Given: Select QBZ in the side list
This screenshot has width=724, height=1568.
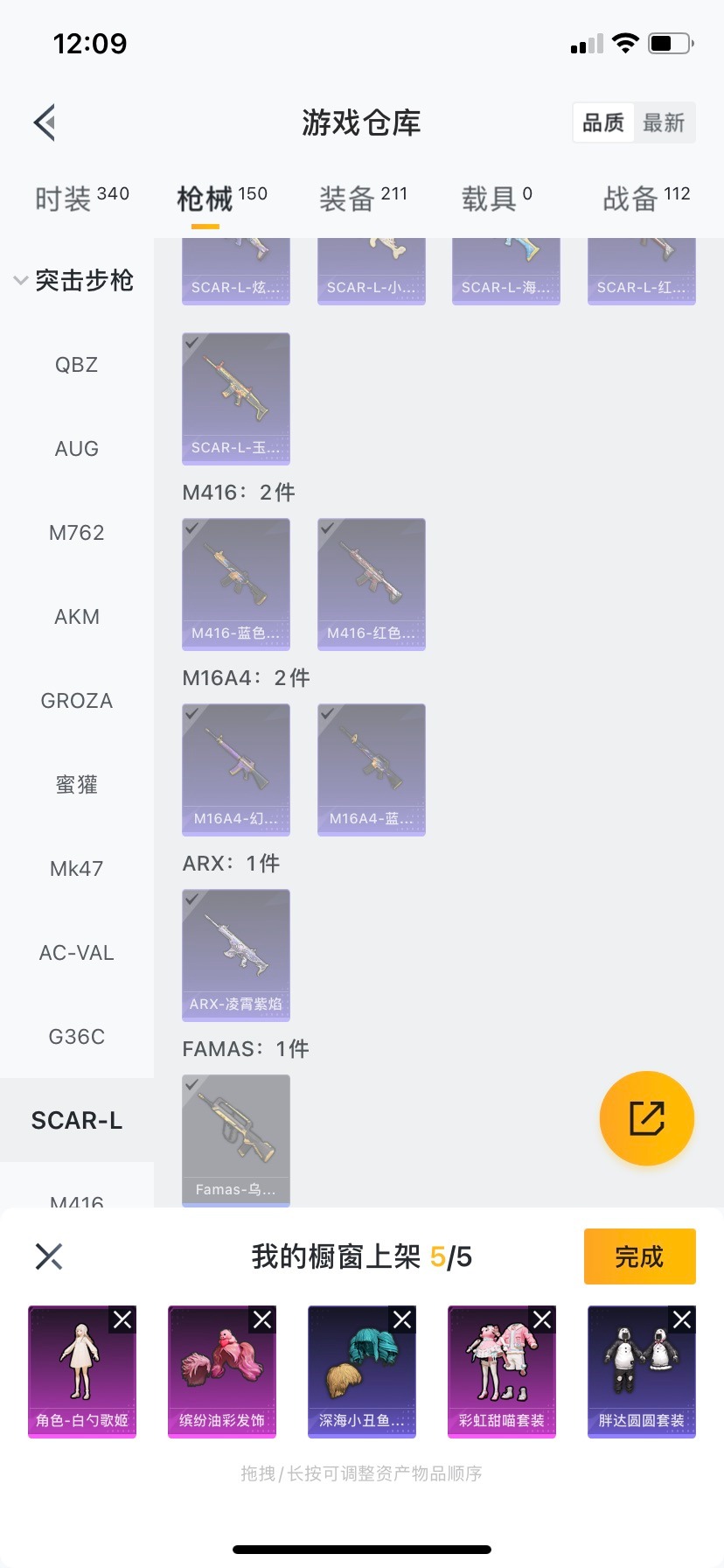Looking at the screenshot, I should point(77,365).
